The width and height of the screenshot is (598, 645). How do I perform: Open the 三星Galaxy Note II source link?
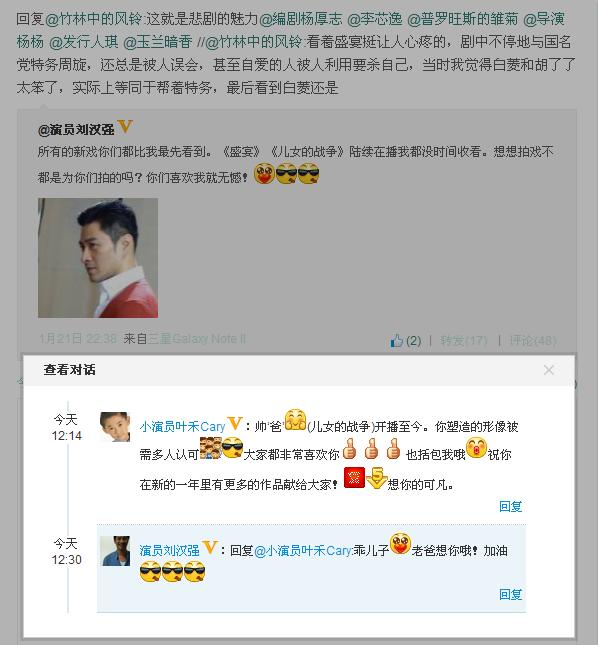pos(197,339)
